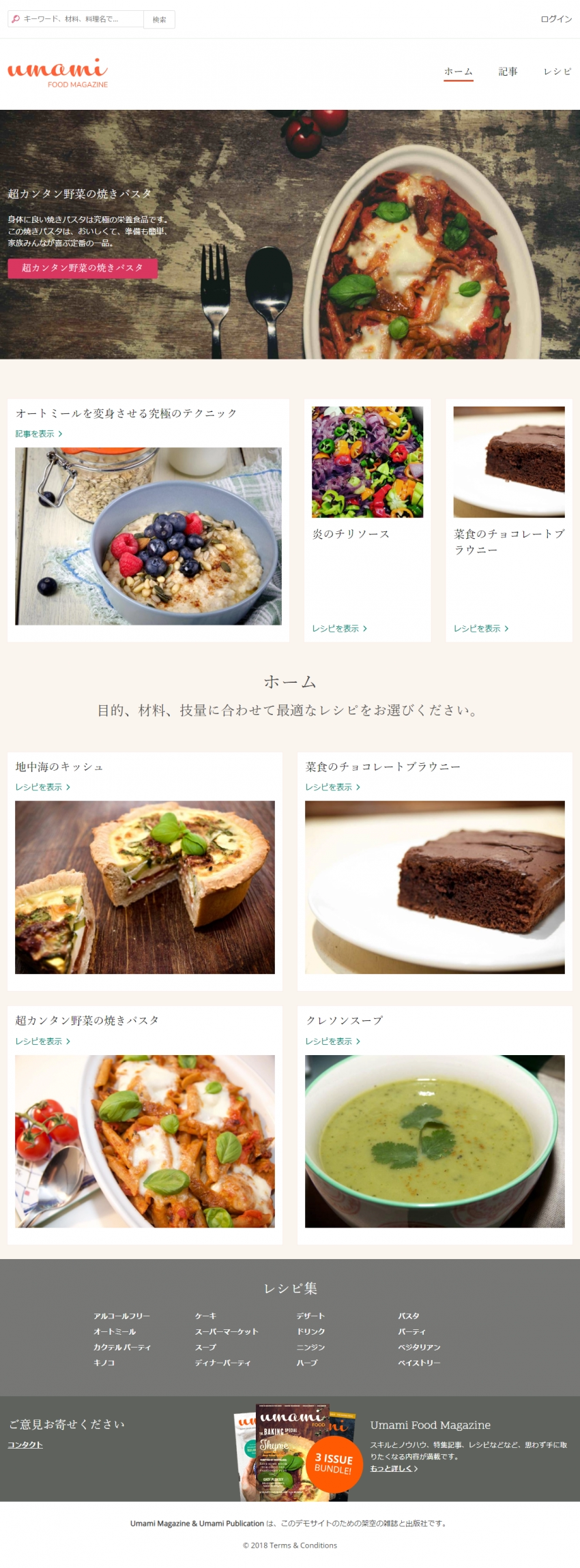Open the レシピ navigation tab
Image resolution: width=580 pixels, height=1568 pixels.
pyautogui.click(x=557, y=70)
